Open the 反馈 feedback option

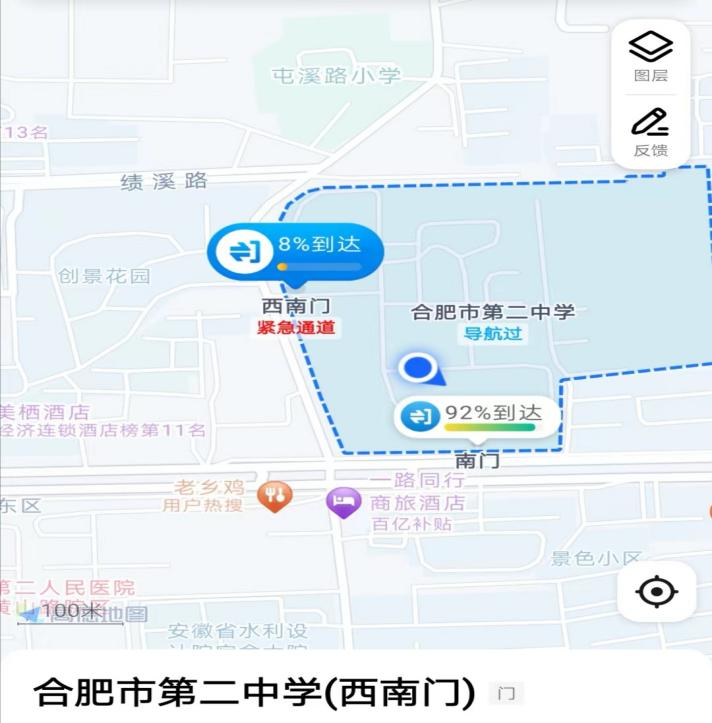[x=650, y=132]
